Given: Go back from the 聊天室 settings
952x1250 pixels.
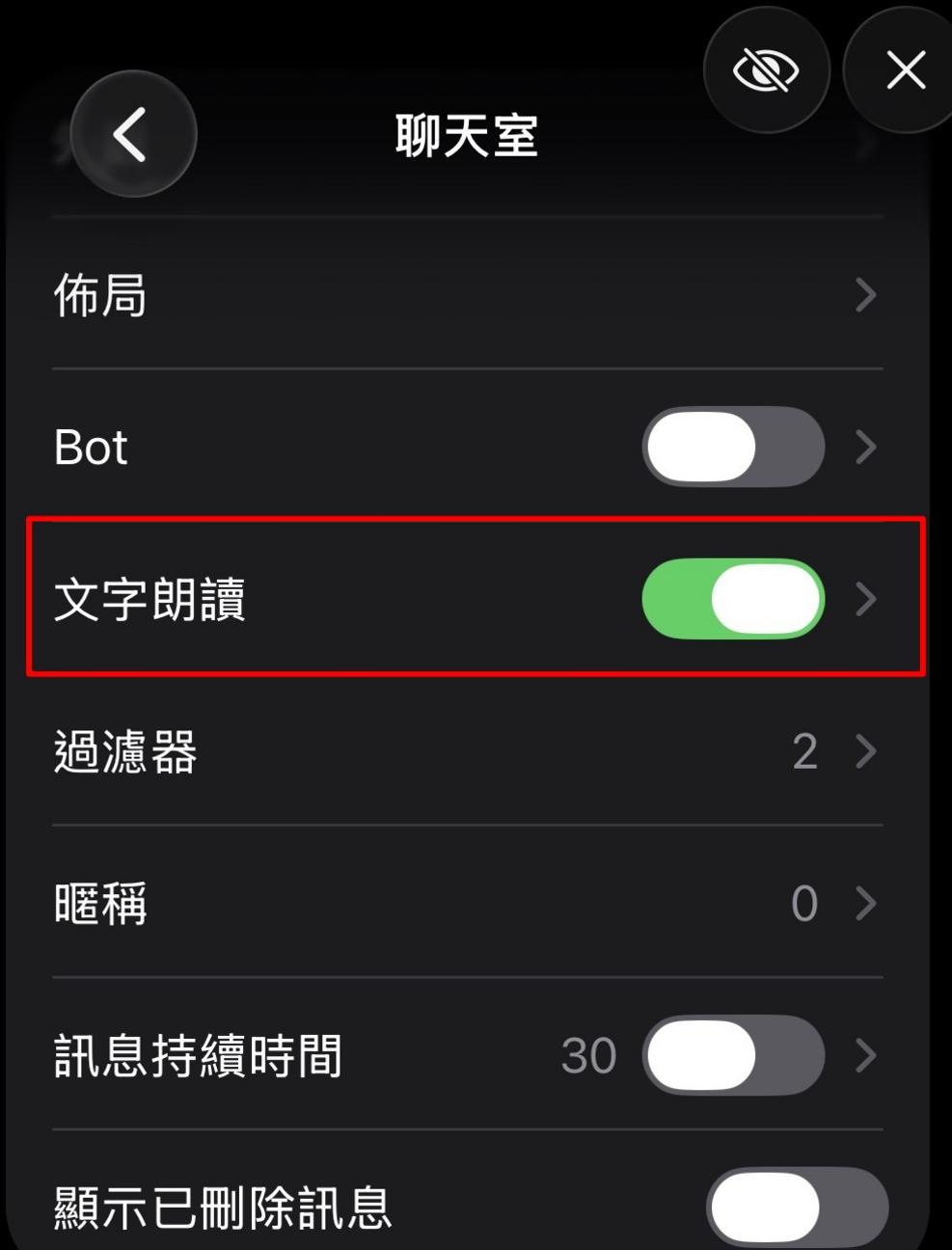Looking at the screenshot, I should (x=132, y=134).
